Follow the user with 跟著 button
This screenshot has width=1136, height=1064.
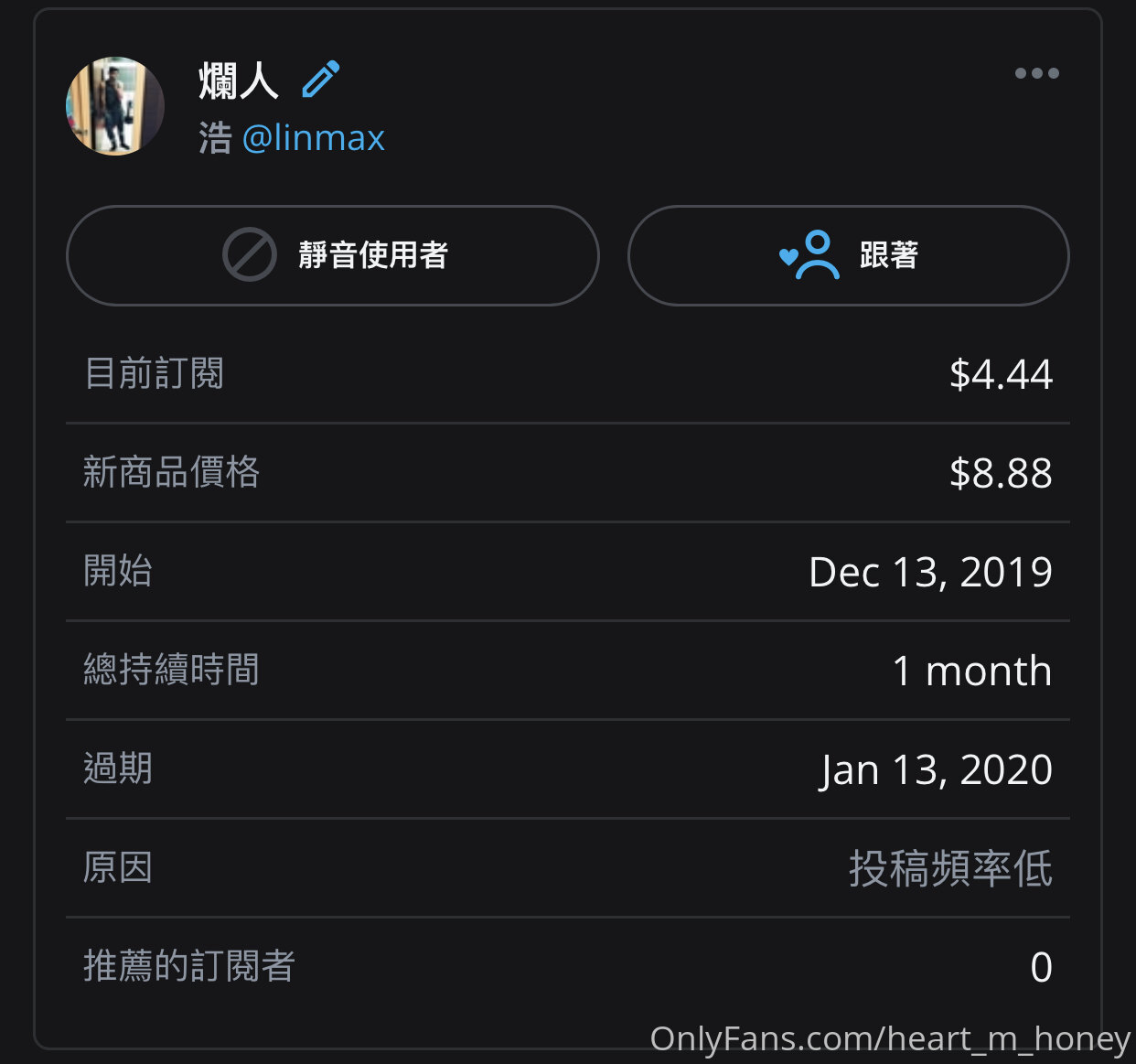tap(848, 255)
